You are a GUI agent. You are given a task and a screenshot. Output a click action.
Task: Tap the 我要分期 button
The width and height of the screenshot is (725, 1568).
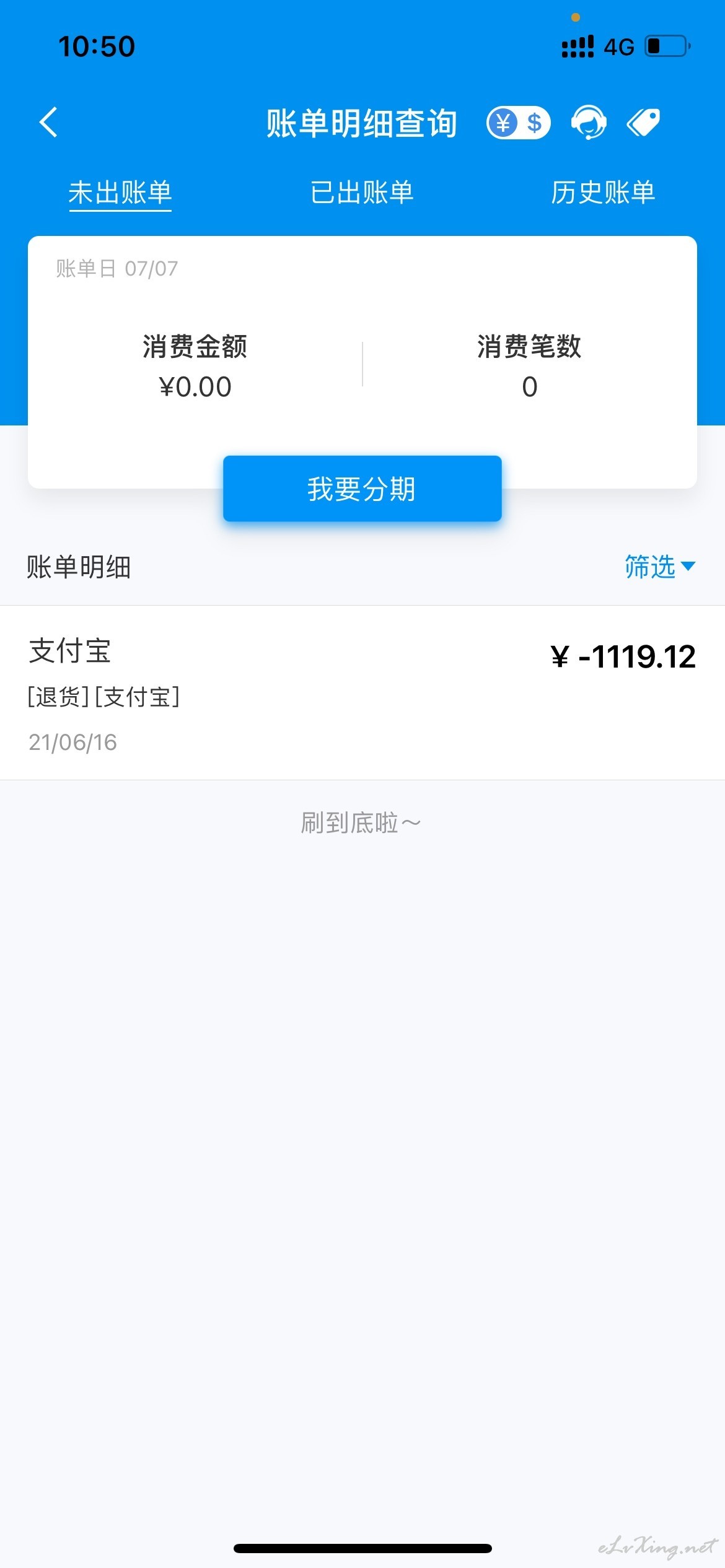coord(362,489)
